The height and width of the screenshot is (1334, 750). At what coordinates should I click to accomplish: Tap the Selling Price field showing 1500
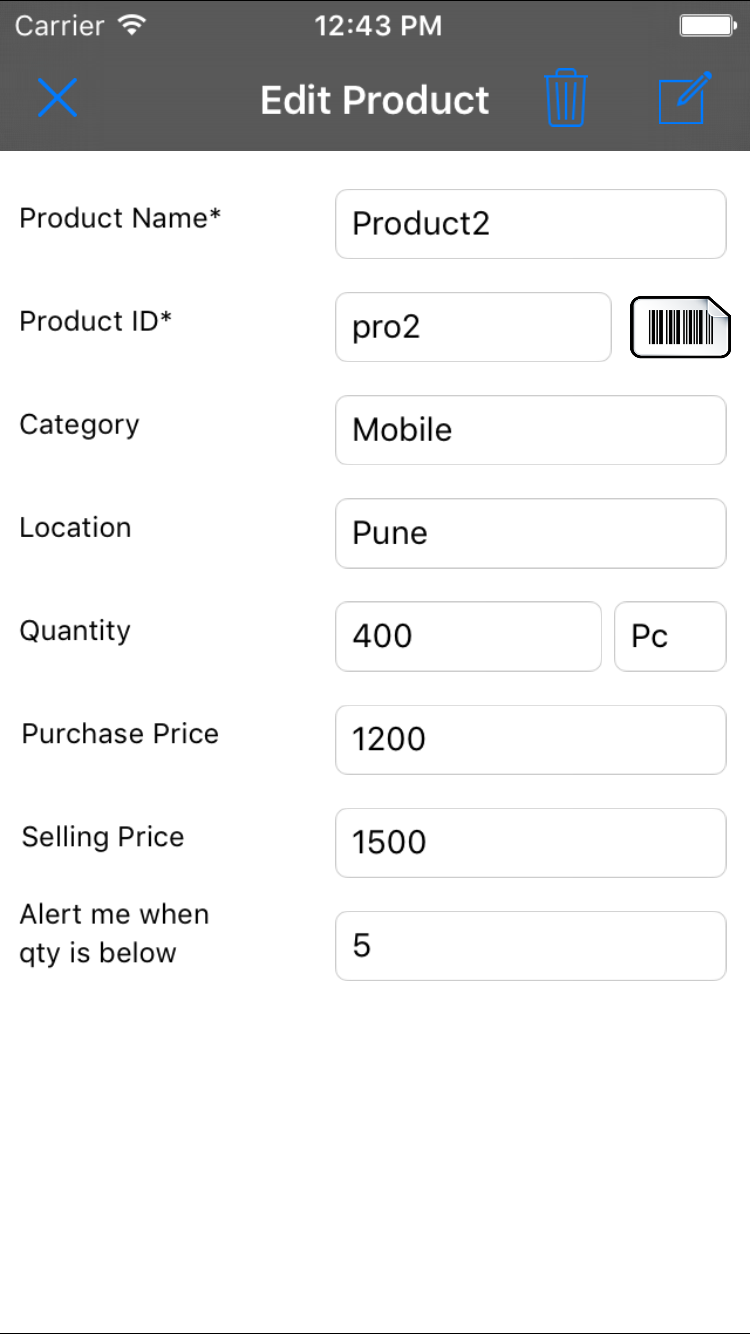[530, 842]
